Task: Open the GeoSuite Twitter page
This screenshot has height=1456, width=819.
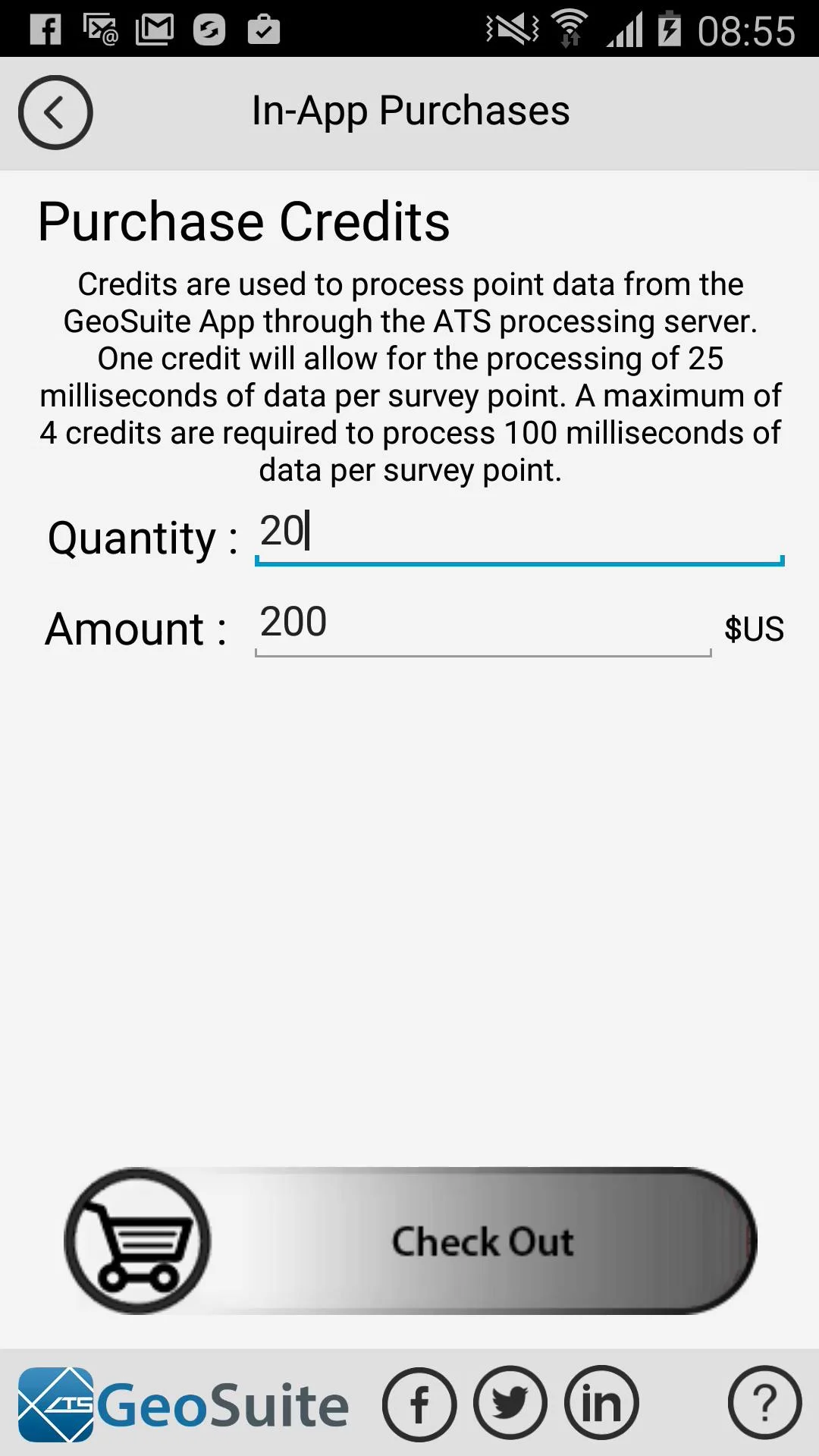Action: click(x=510, y=1403)
